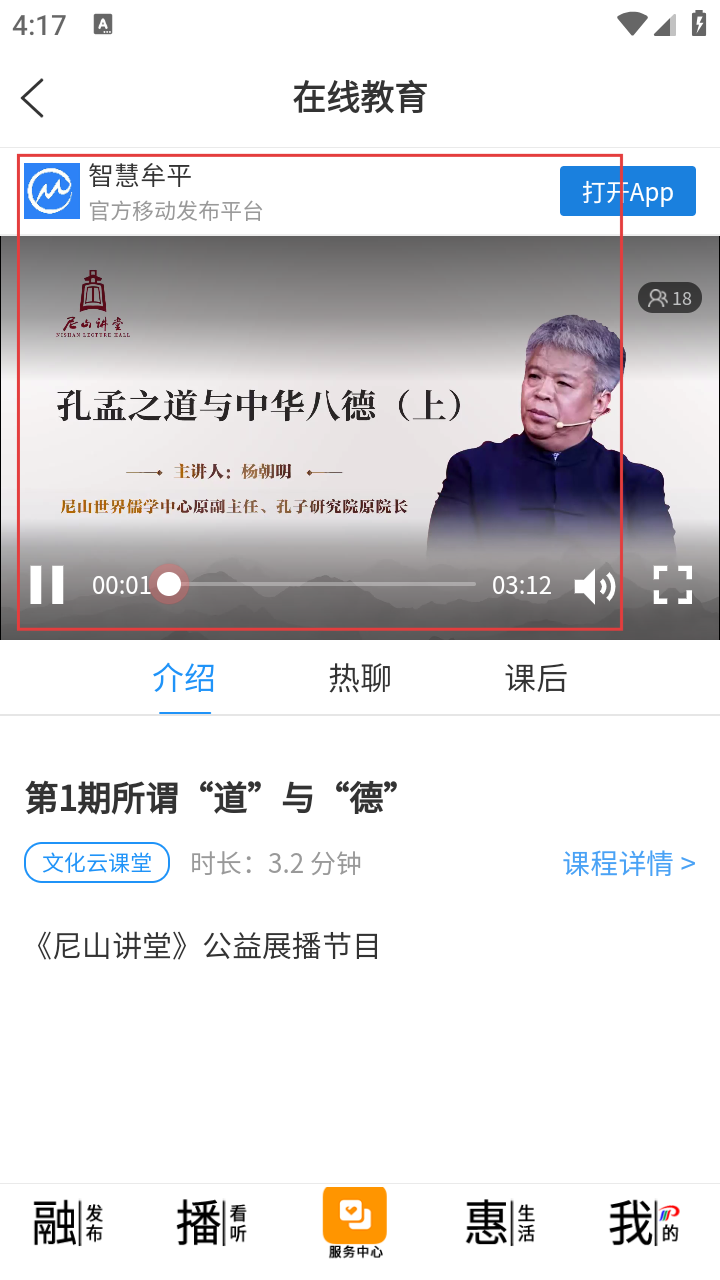720x1280 pixels.
Task: Open the 我的 bottom tab
Action: click(644, 1223)
